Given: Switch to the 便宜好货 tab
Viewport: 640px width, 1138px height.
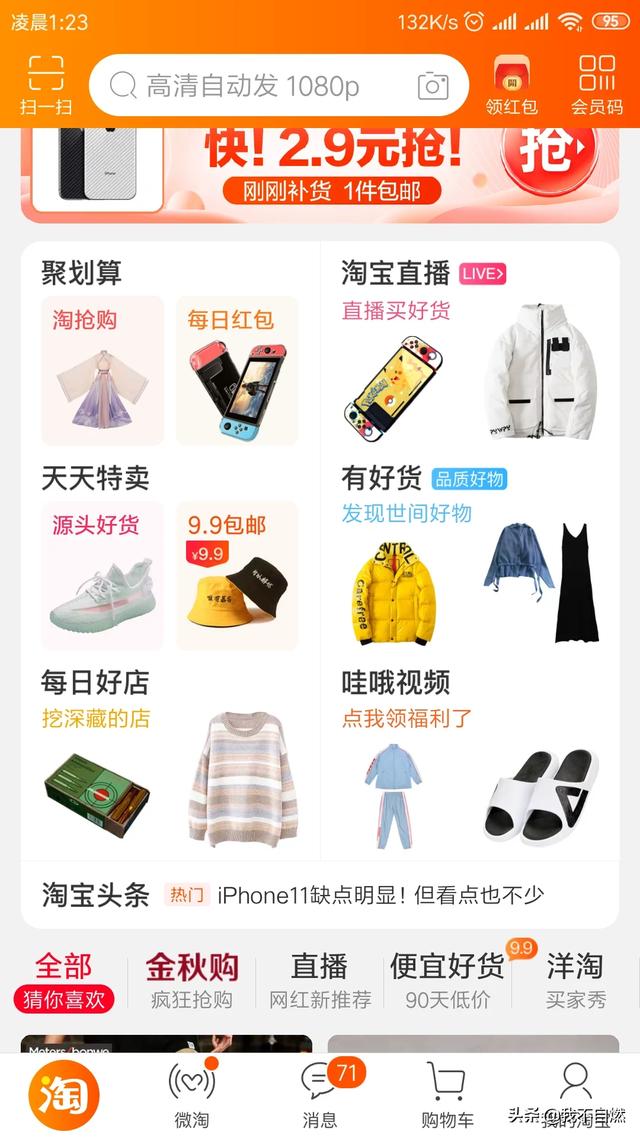Looking at the screenshot, I should [447, 980].
